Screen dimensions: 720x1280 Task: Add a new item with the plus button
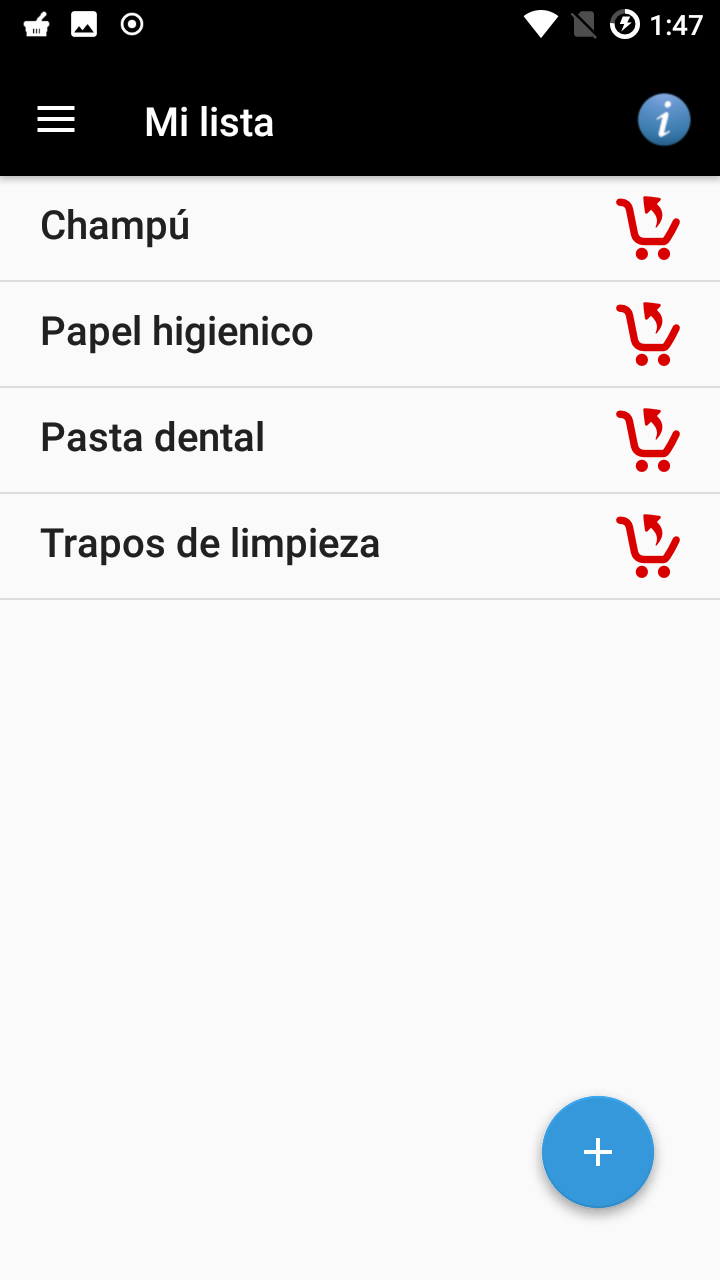[x=598, y=1152]
